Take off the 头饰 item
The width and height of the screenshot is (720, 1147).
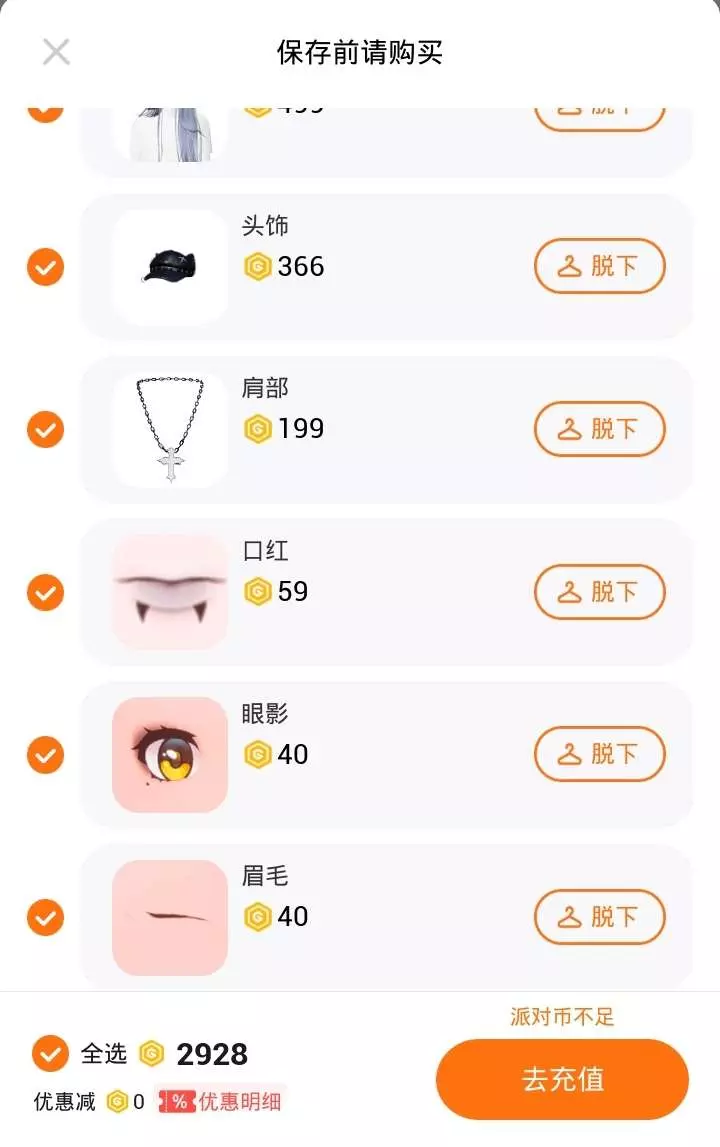tap(599, 266)
